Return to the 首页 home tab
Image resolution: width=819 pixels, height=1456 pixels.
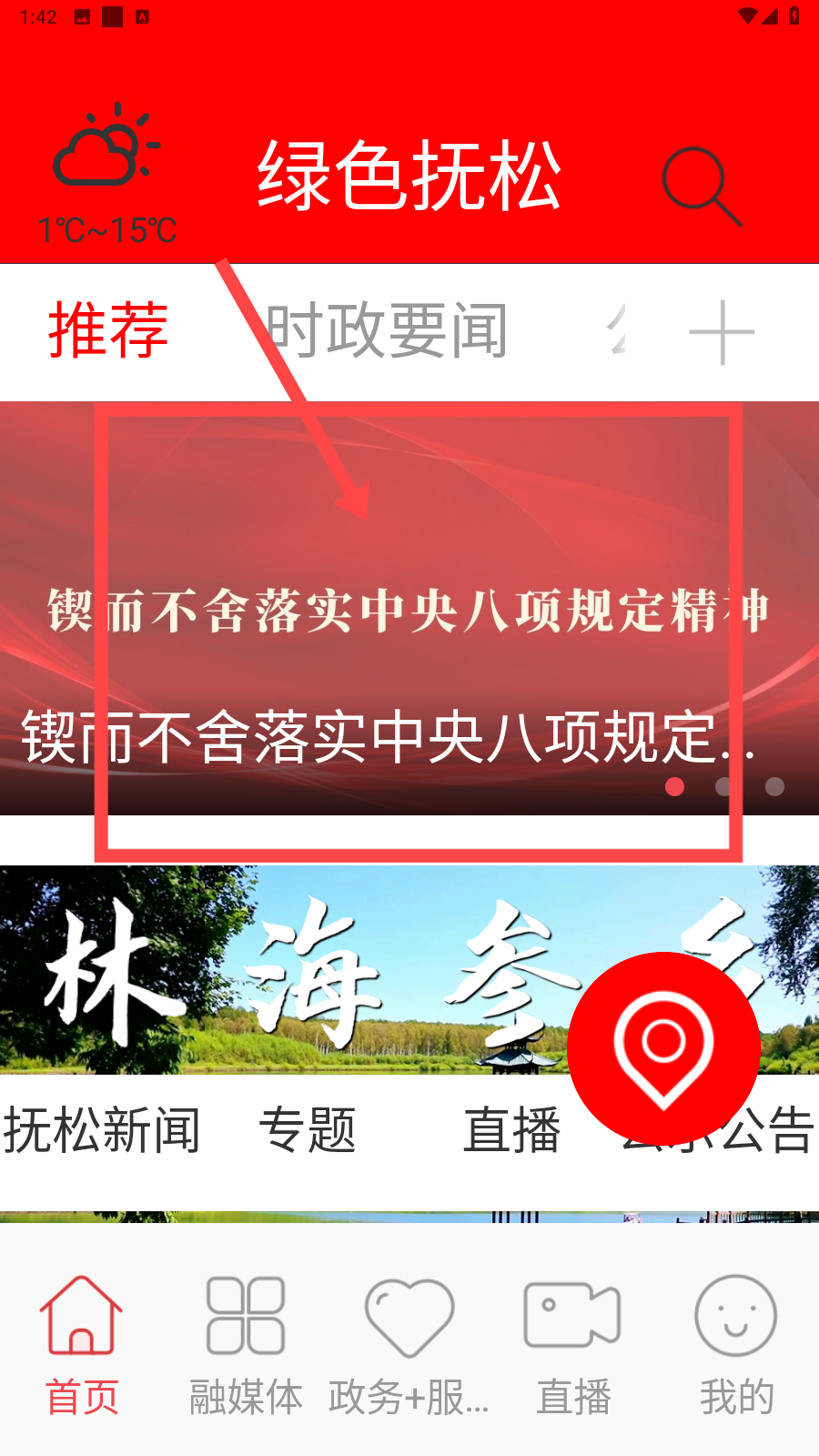82,1347
